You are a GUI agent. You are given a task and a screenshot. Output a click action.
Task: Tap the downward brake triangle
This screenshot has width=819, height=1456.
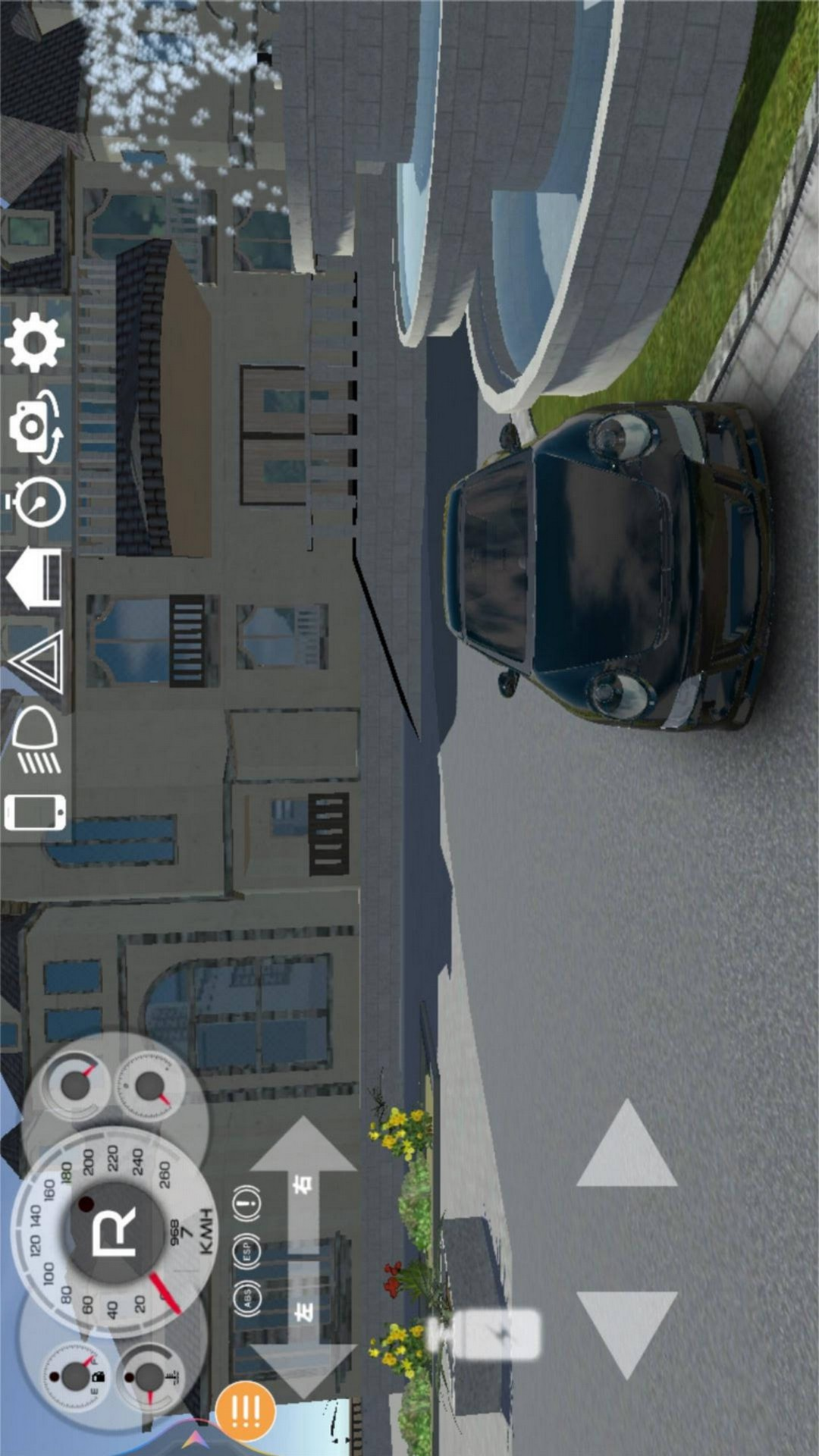click(626, 1333)
